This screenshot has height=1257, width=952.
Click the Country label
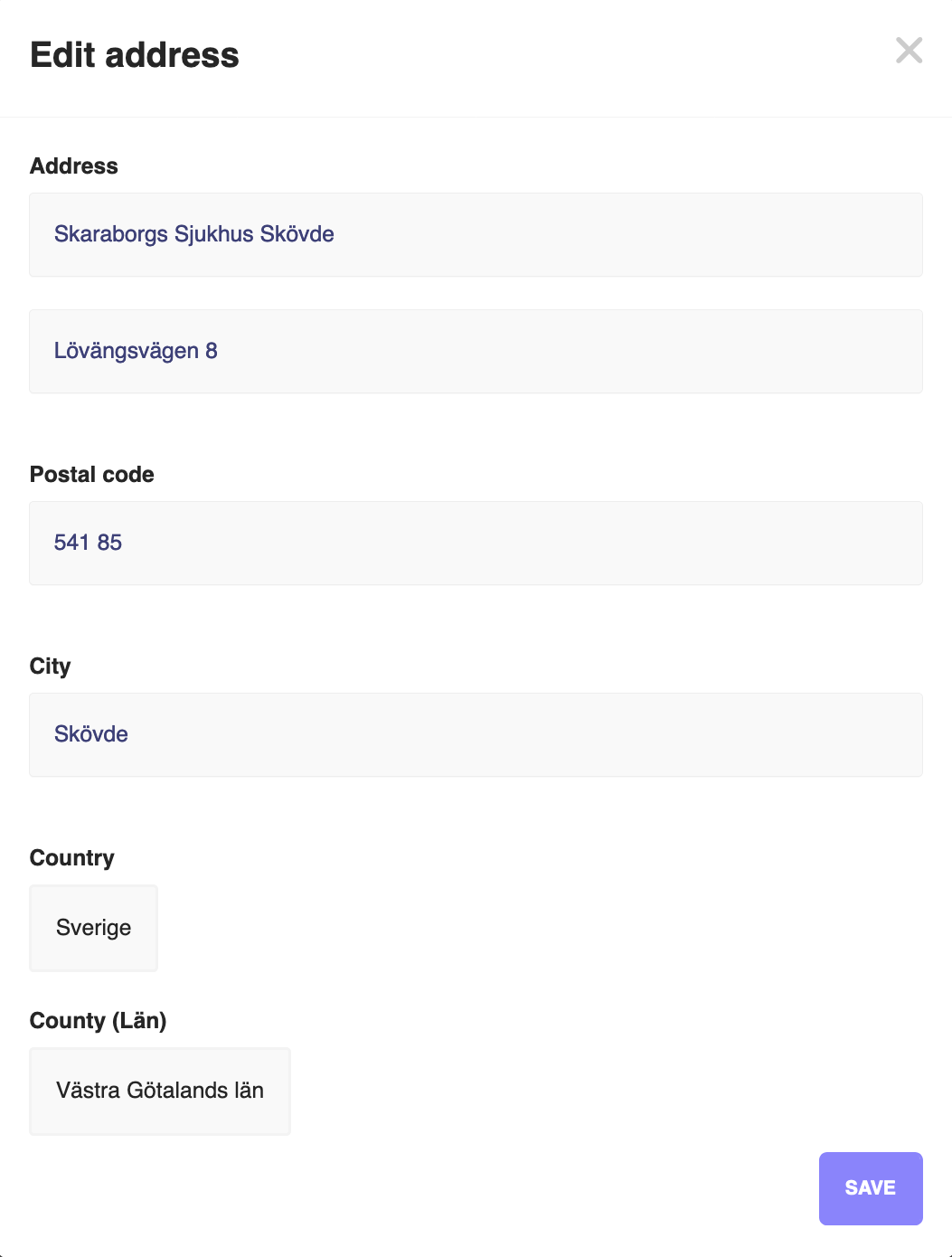(72, 857)
